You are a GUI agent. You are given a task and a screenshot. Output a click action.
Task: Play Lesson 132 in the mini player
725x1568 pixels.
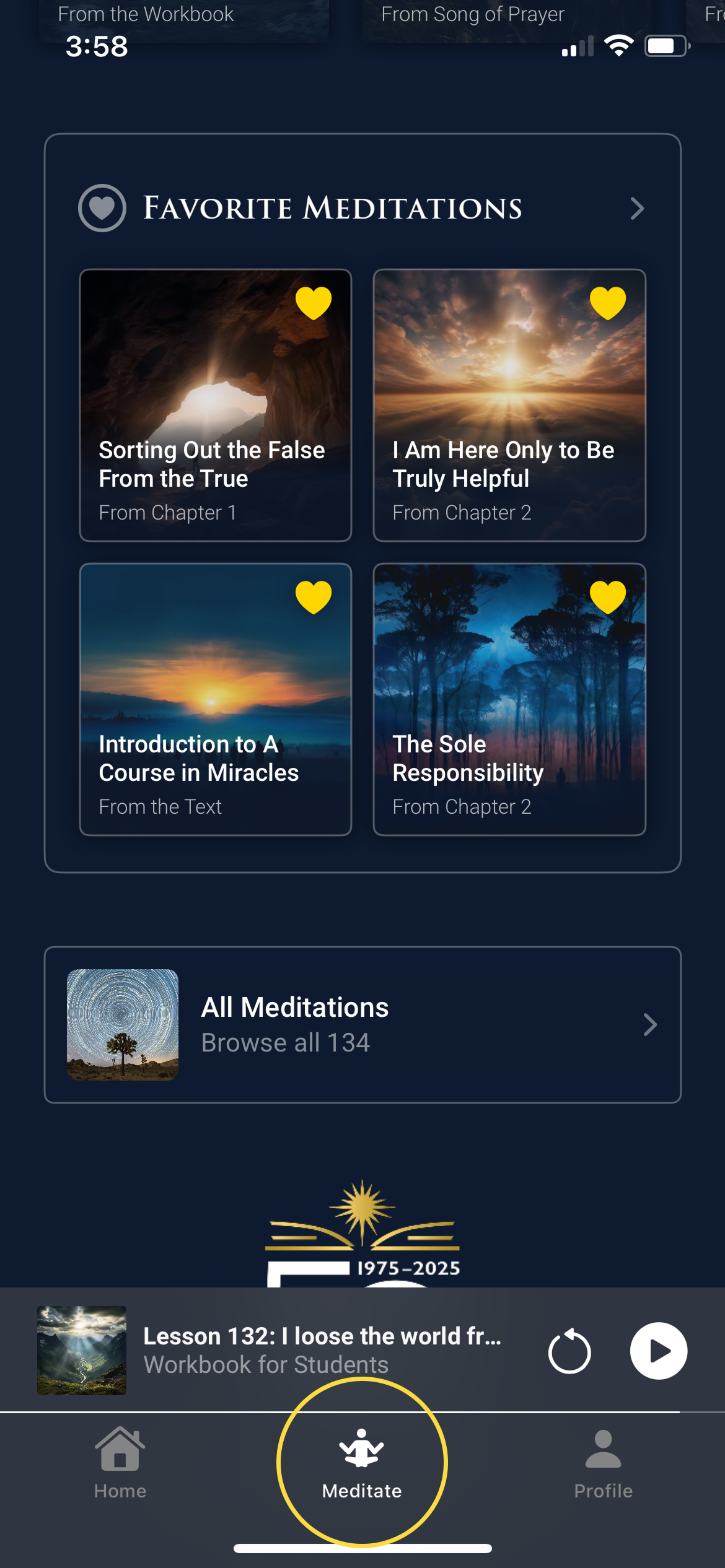point(658,1351)
